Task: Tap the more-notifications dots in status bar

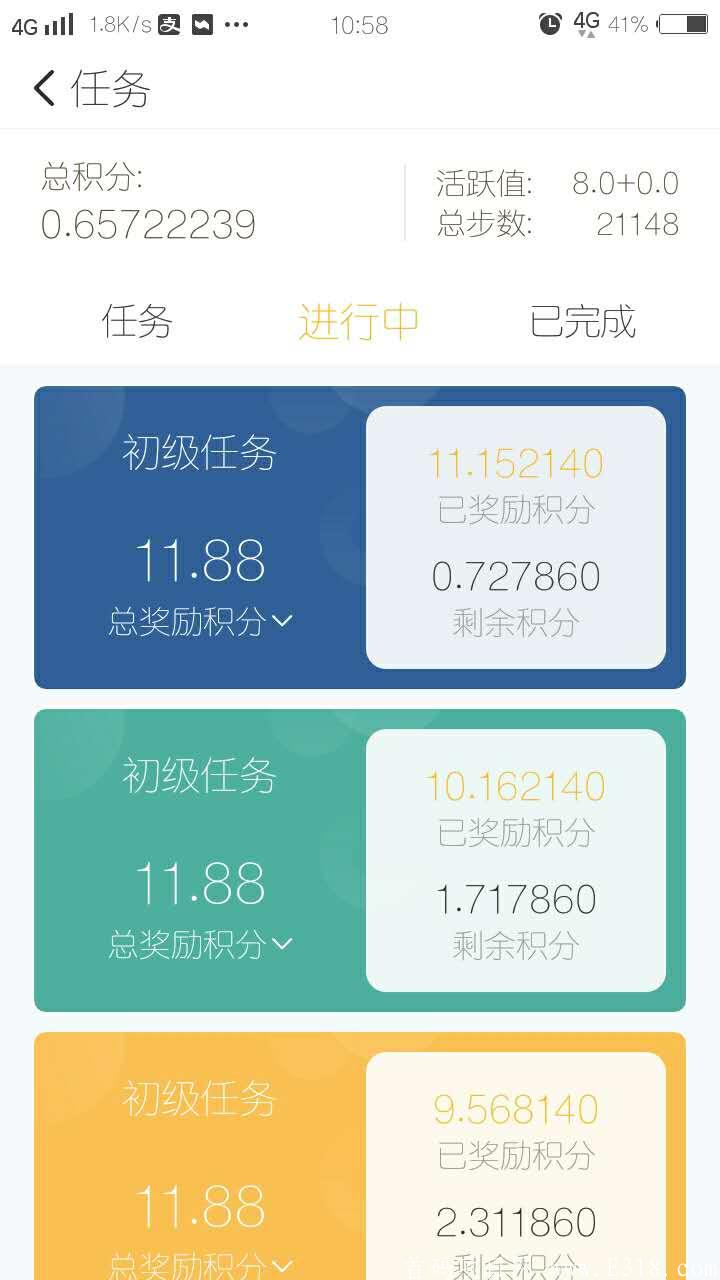Action: point(237,25)
